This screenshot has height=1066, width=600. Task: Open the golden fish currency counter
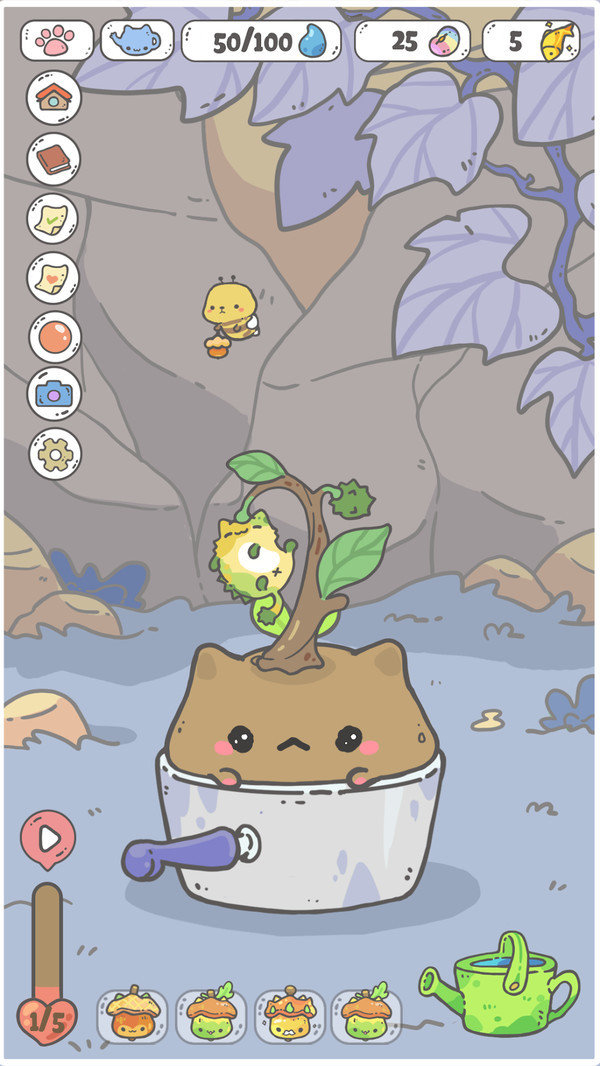coord(531,41)
